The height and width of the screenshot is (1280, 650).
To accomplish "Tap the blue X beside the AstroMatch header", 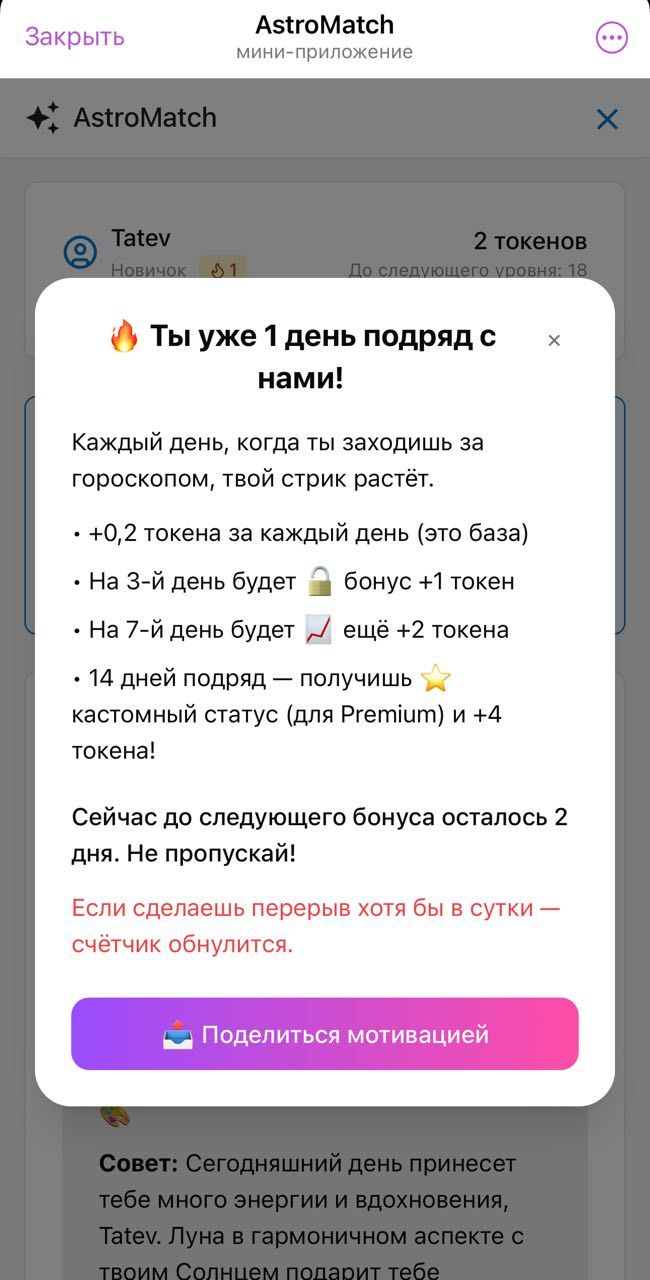I will point(607,119).
